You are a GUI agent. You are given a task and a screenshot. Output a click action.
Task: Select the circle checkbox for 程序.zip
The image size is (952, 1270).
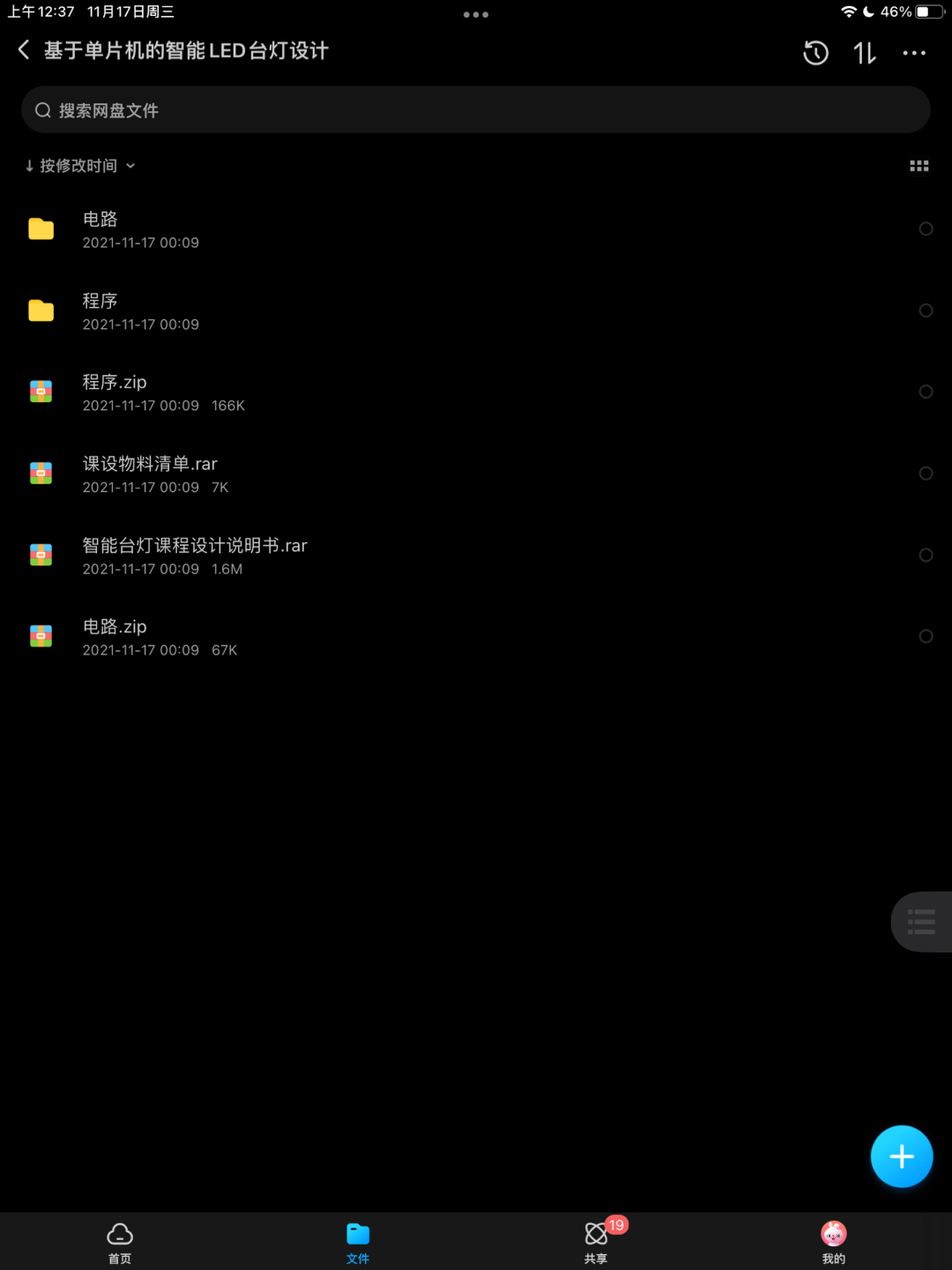click(x=926, y=392)
